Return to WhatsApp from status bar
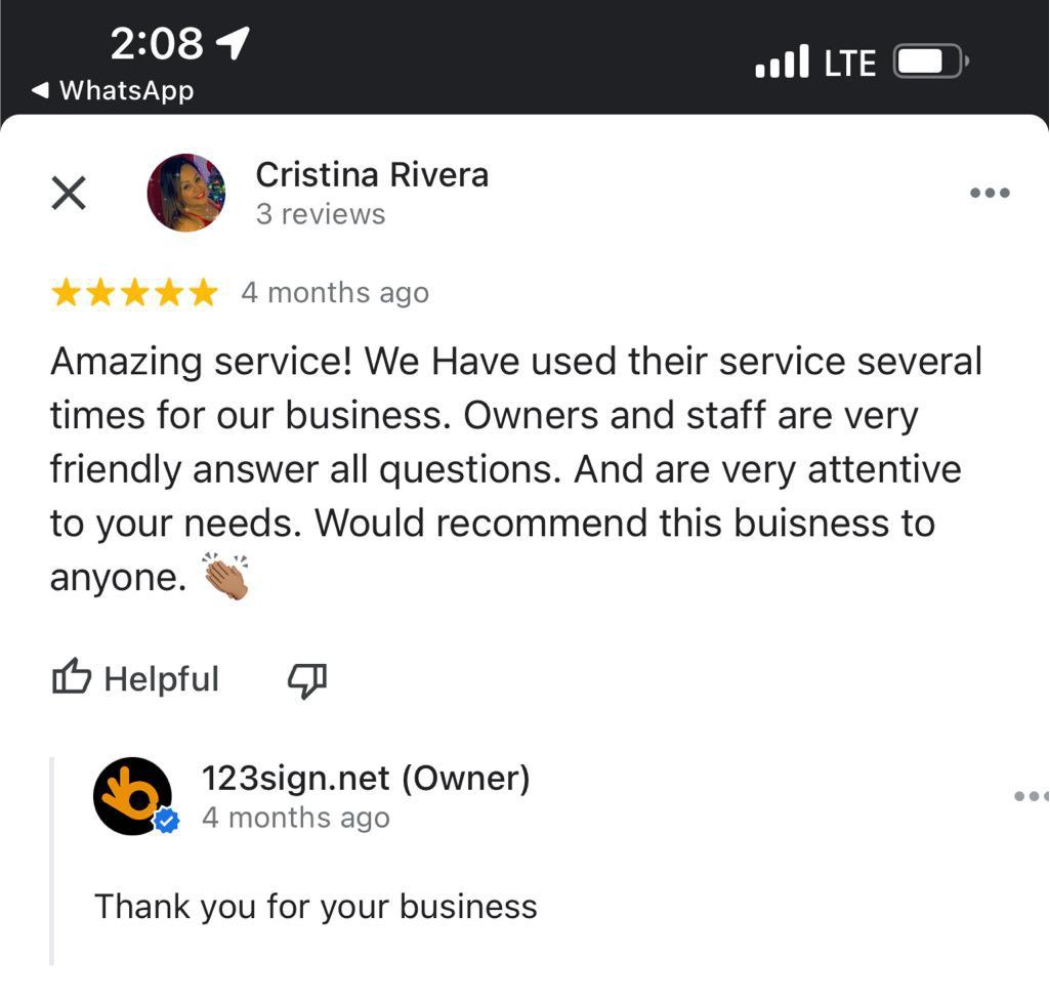This screenshot has height=1000, width=1050. tap(112, 91)
